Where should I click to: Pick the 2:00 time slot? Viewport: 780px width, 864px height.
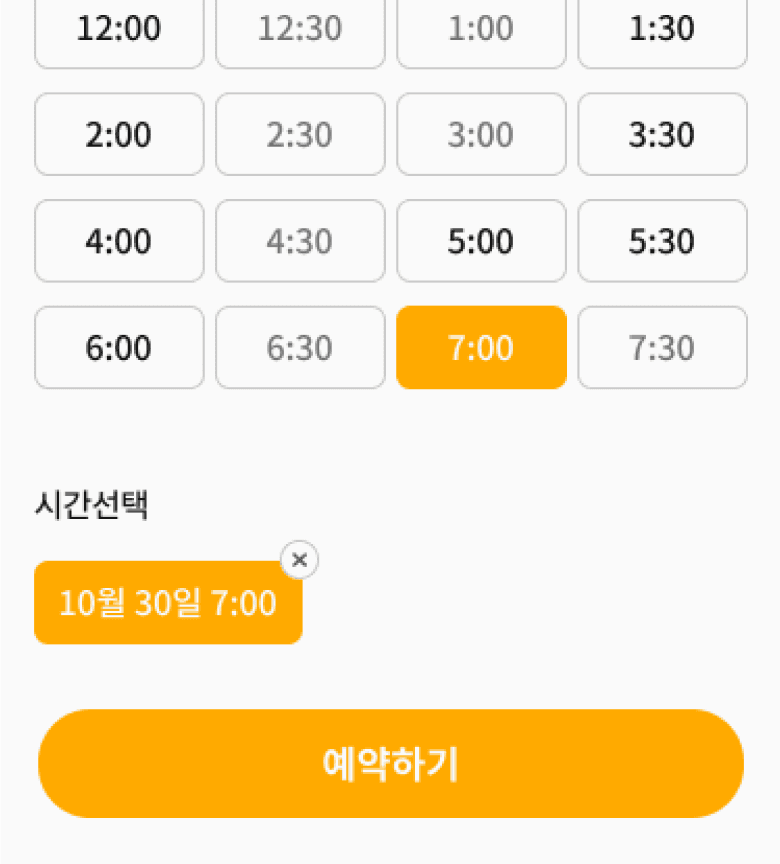tap(119, 134)
